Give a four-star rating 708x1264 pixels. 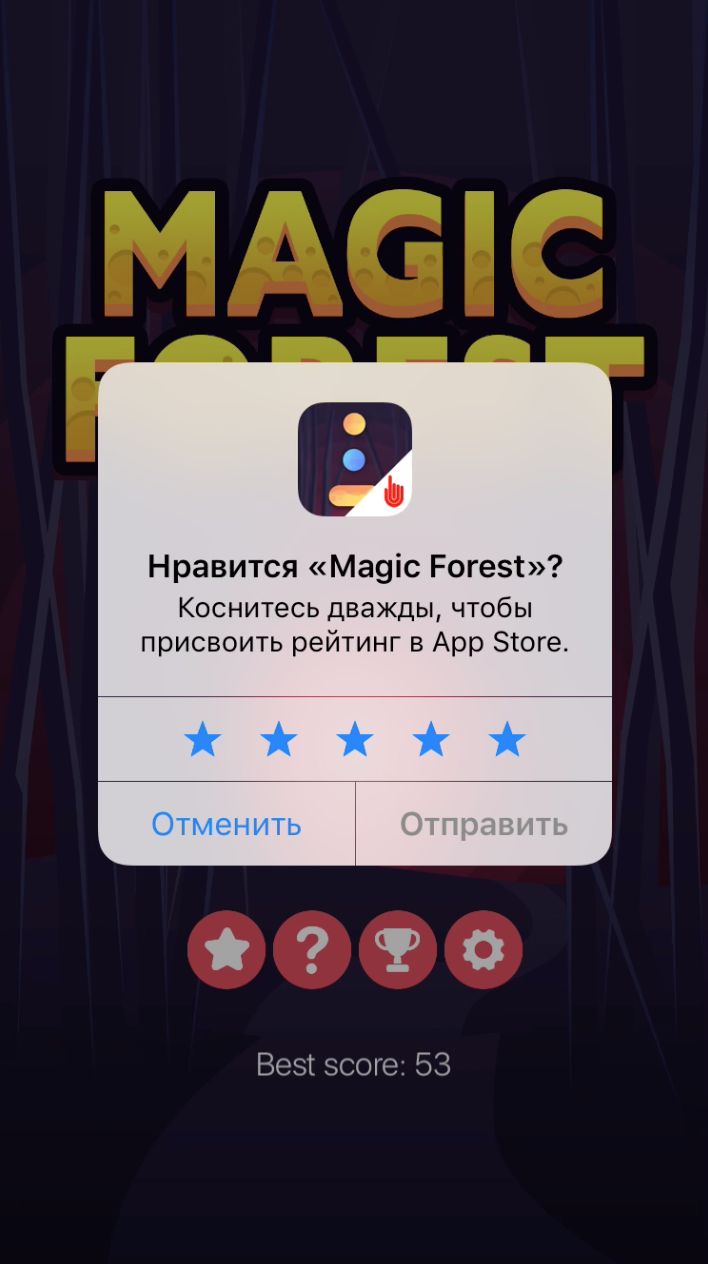coord(431,740)
